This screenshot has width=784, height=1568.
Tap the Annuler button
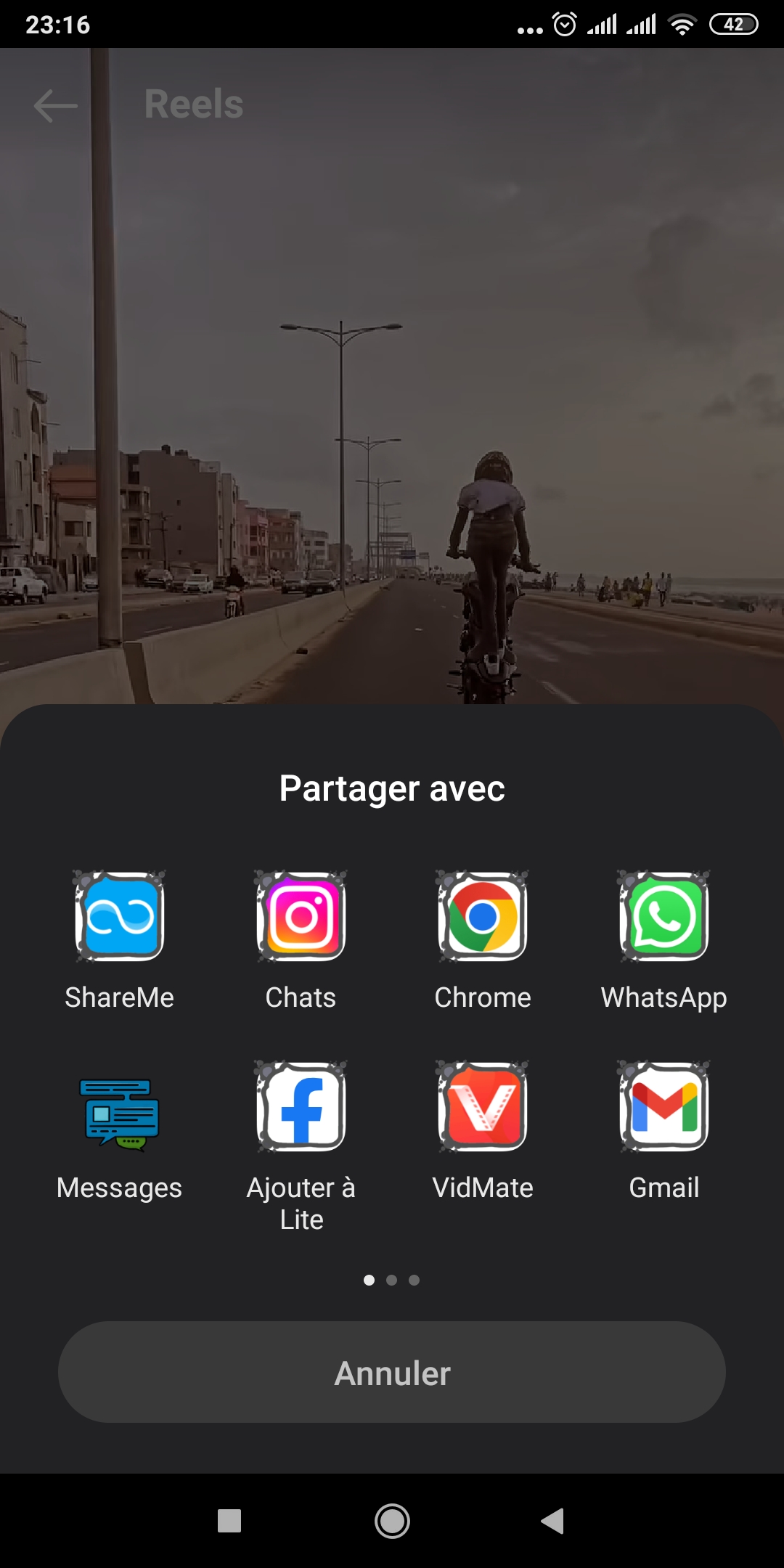point(392,1372)
